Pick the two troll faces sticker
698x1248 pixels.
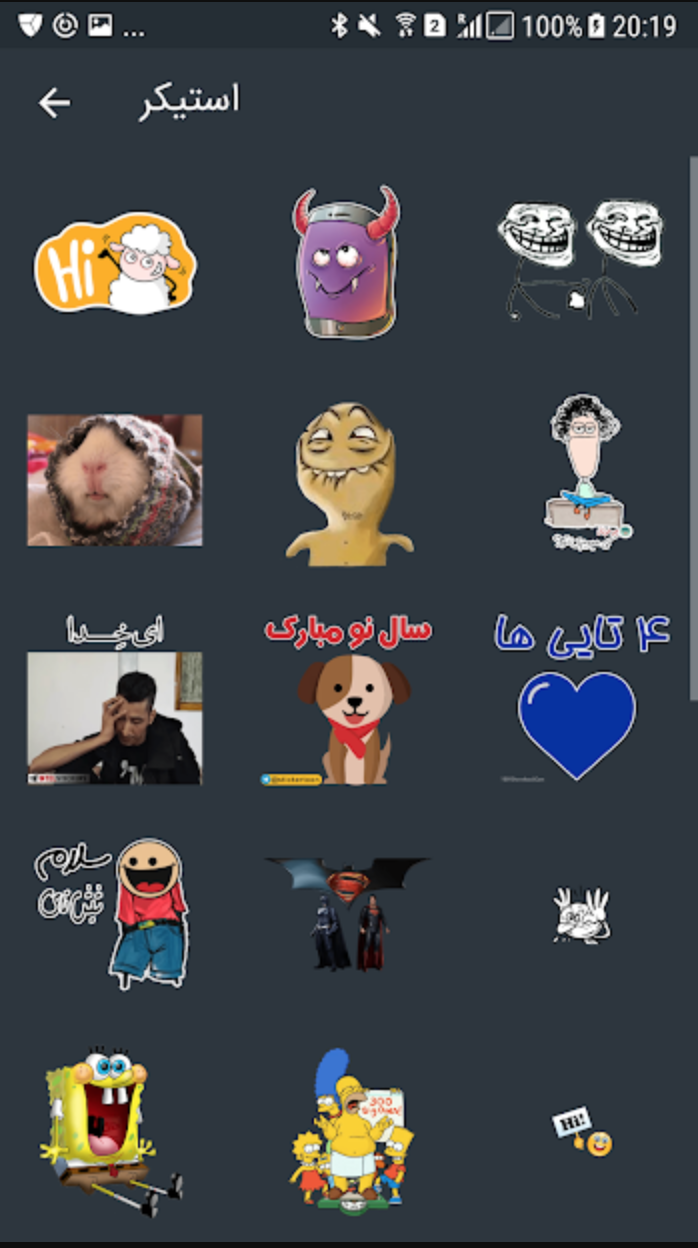click(579, 259)
